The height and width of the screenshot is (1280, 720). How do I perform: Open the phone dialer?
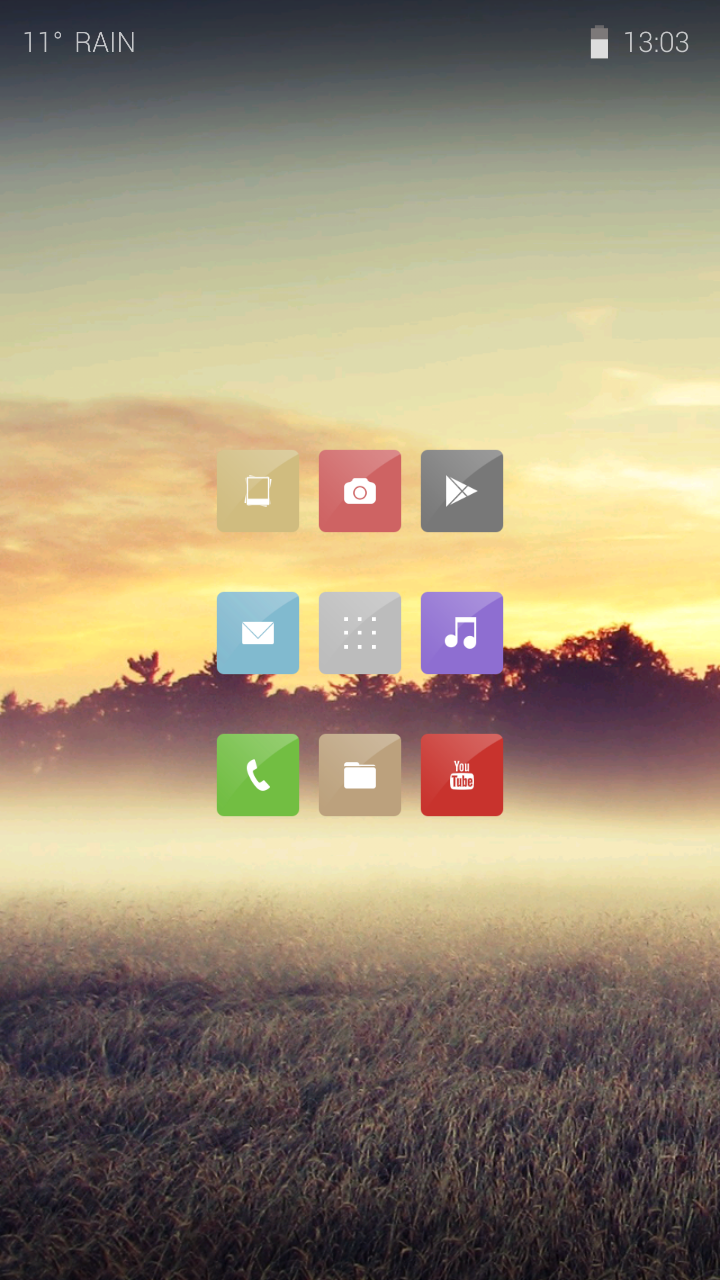[x=258, y=775]
